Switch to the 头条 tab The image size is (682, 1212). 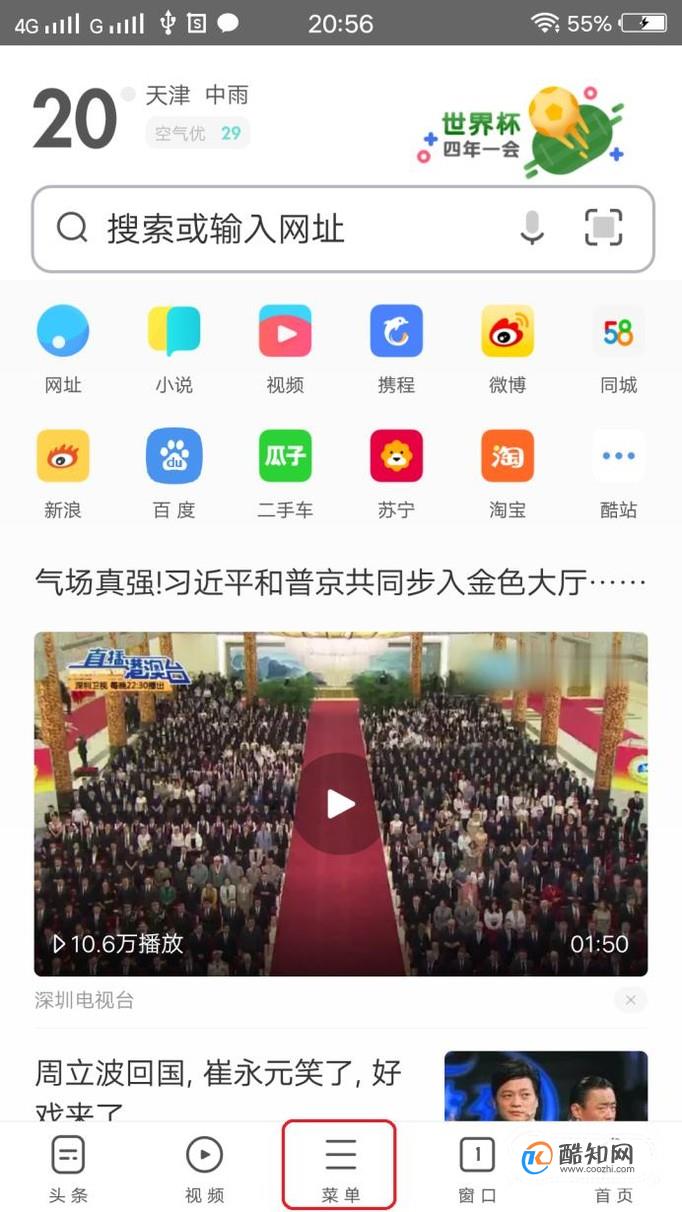click(68, 1167)
